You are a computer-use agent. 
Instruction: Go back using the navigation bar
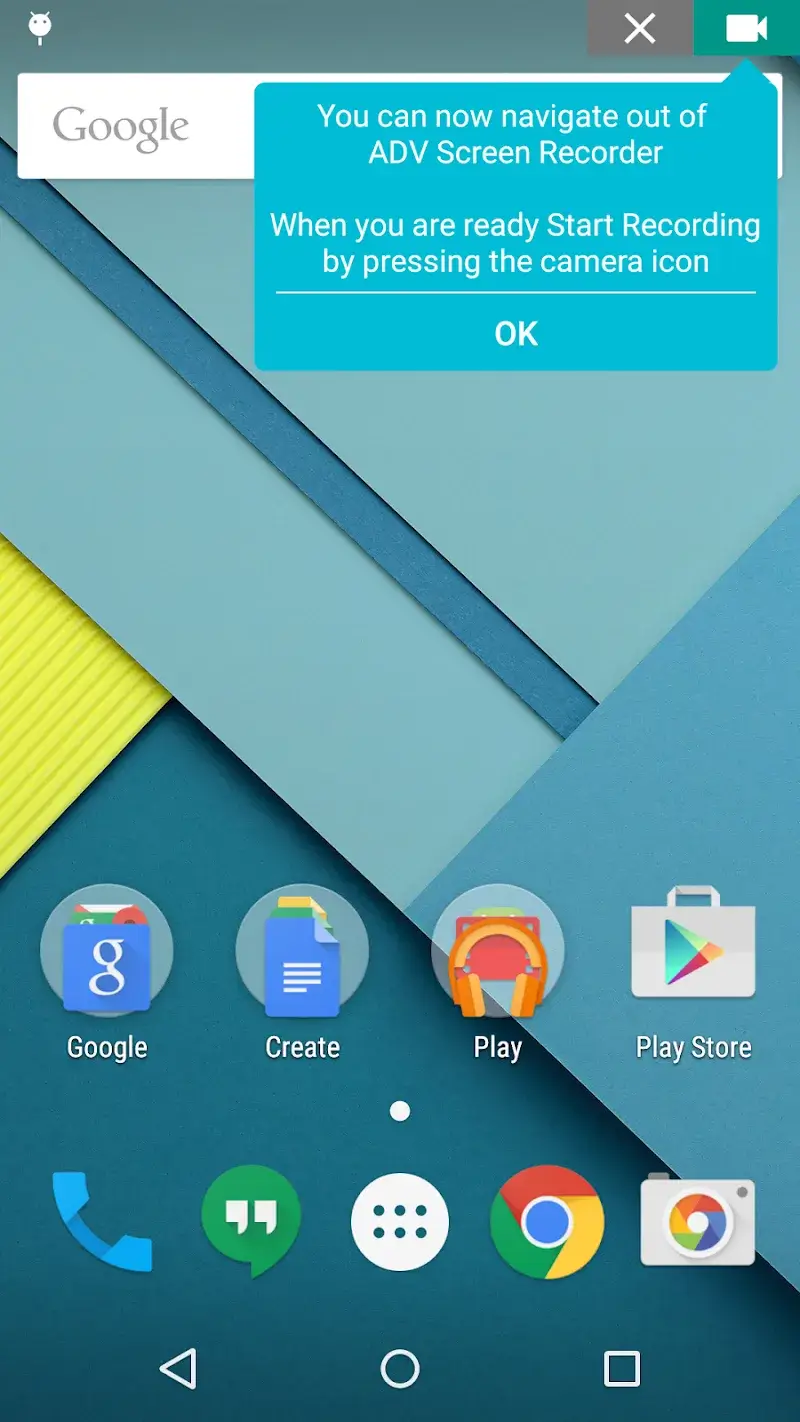pyautogui.click(x=178, y=1368)
